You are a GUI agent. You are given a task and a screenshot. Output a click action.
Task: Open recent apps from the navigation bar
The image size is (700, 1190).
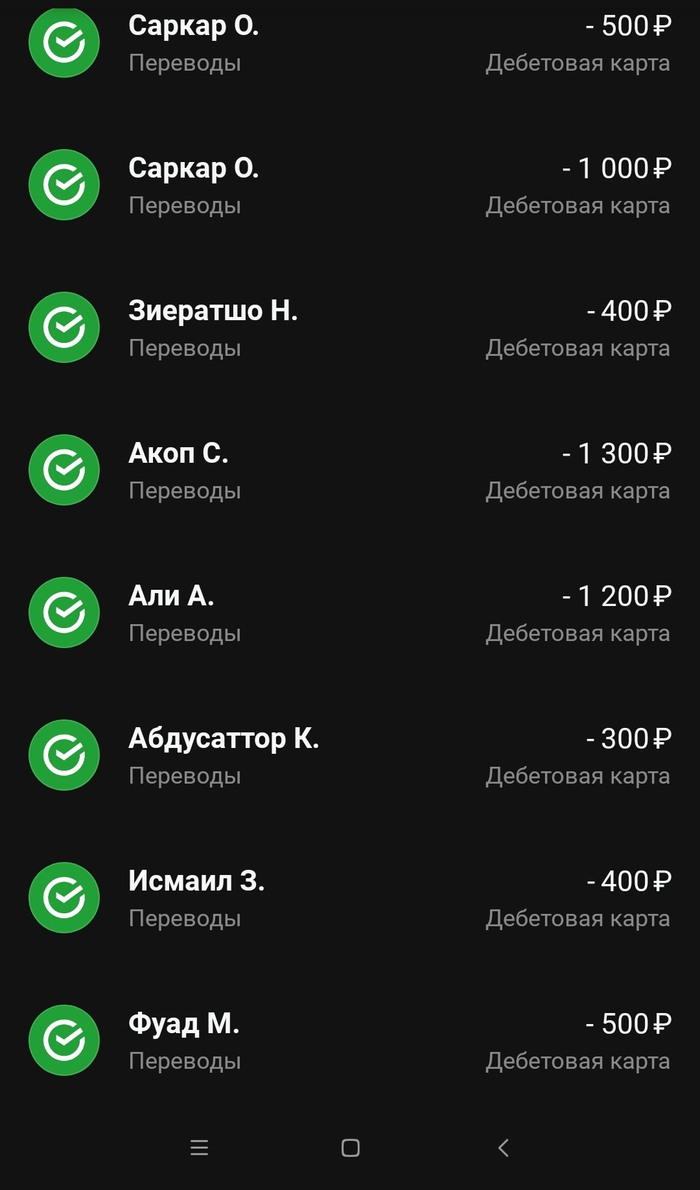coord(199,1148)
